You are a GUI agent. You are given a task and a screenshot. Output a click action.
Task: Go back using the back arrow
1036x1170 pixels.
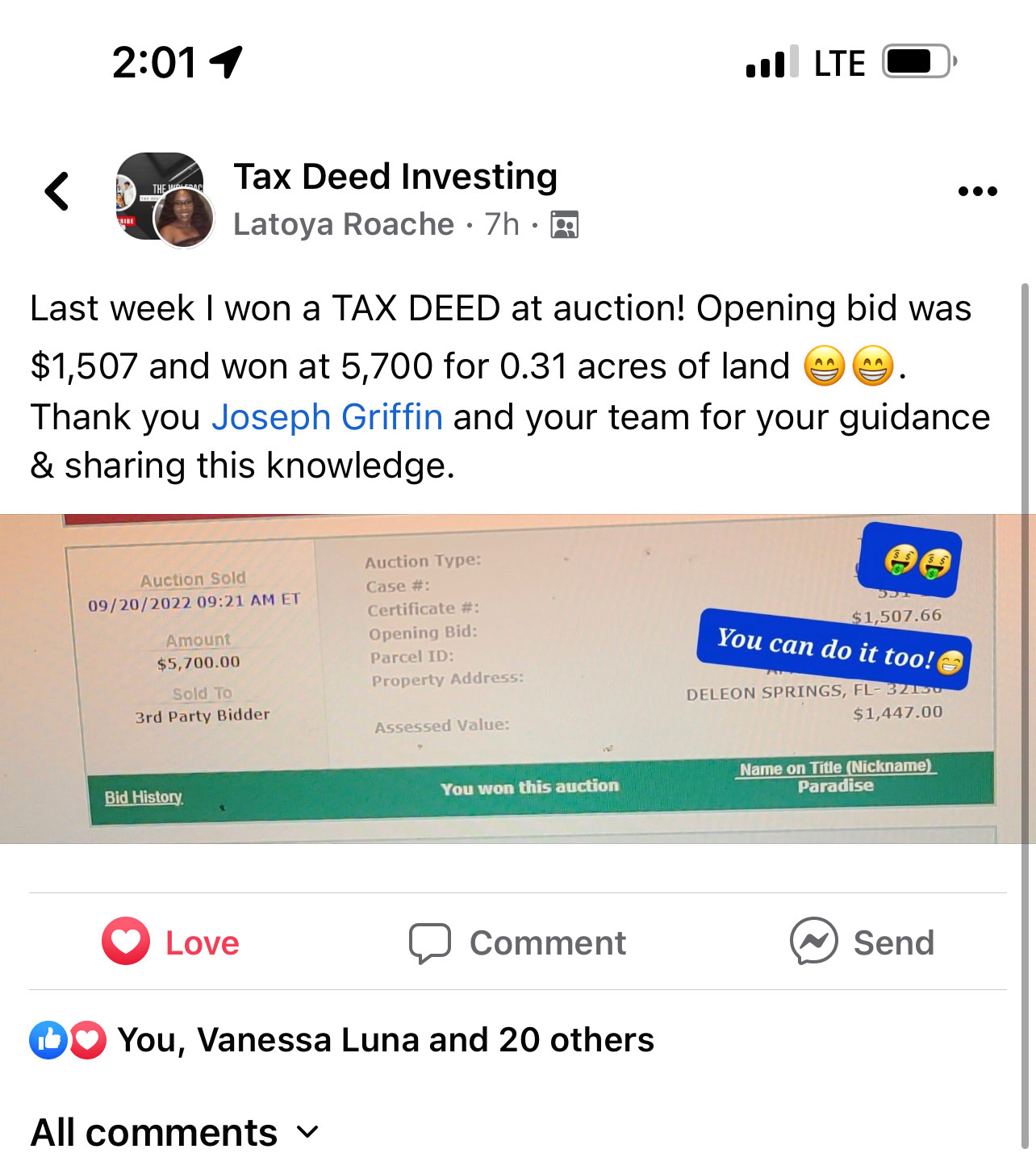pyautogui.click(x=57, y=192)
